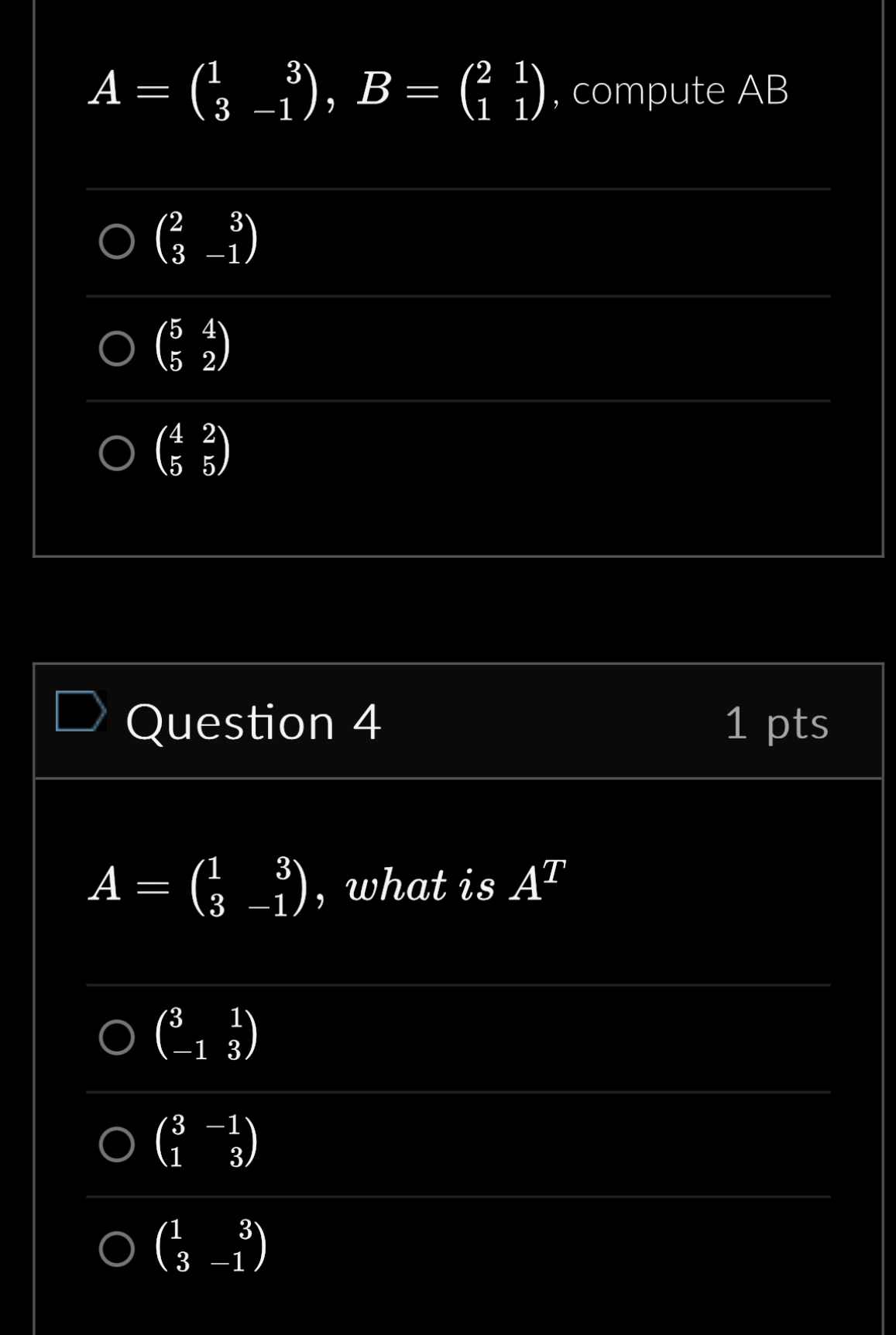Click the Question 4 heading text
The image size is (896, 1335).
(256, 721)
